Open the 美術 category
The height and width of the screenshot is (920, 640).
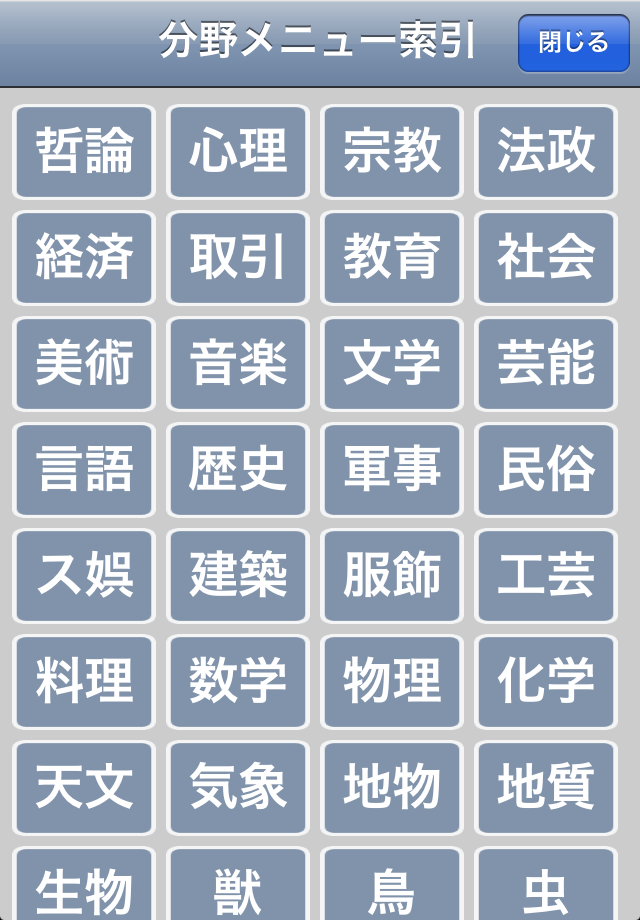[x=84, y=364]
